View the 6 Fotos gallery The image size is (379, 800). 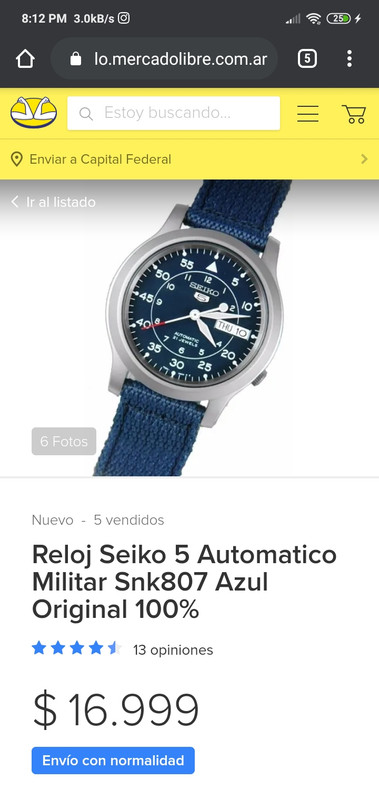[64, 441]
